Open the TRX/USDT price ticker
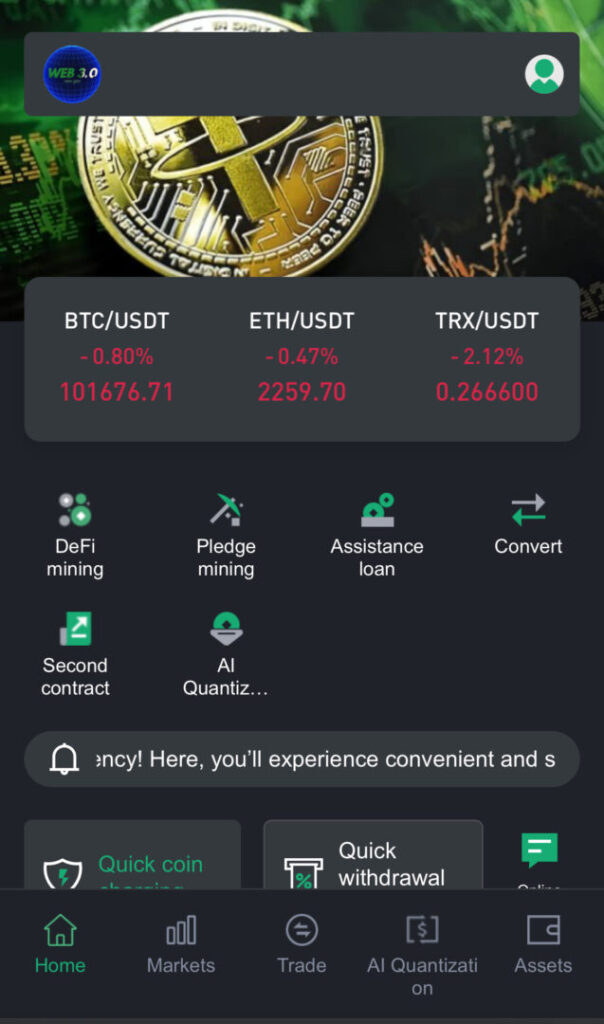 coord(487,357)
